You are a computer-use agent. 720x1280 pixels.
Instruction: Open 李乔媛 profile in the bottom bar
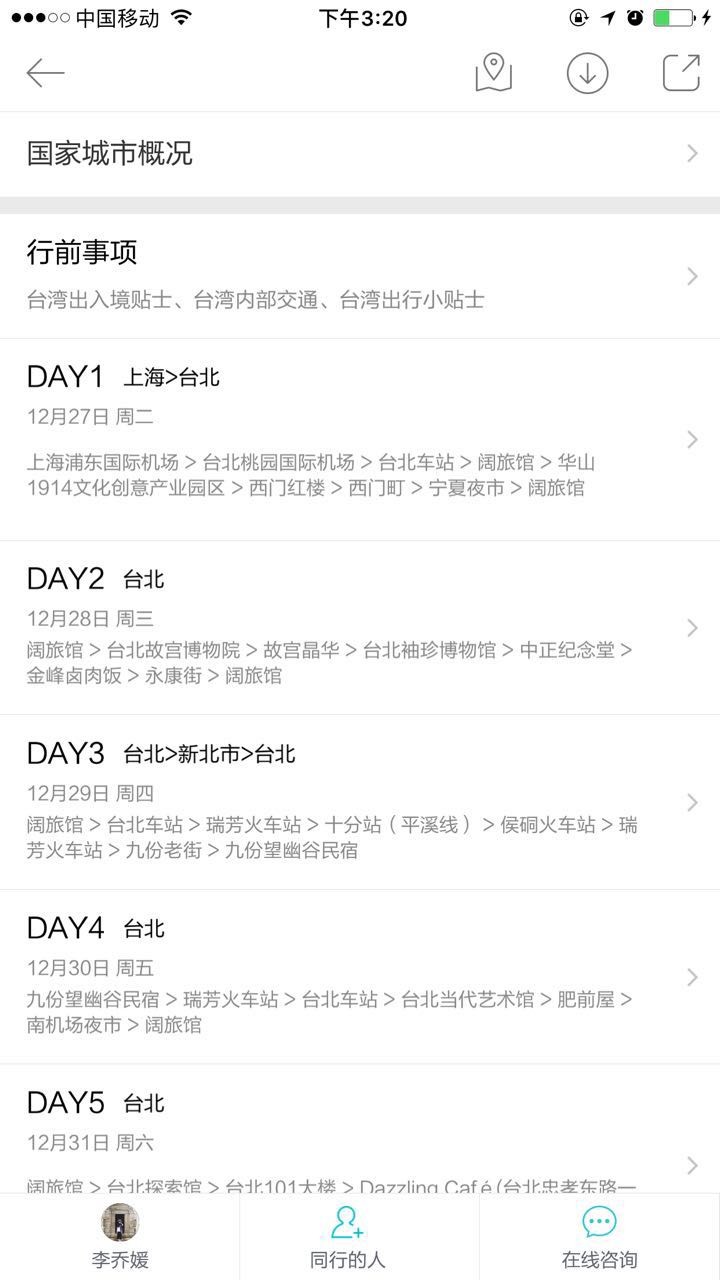tap(120, 1237)
